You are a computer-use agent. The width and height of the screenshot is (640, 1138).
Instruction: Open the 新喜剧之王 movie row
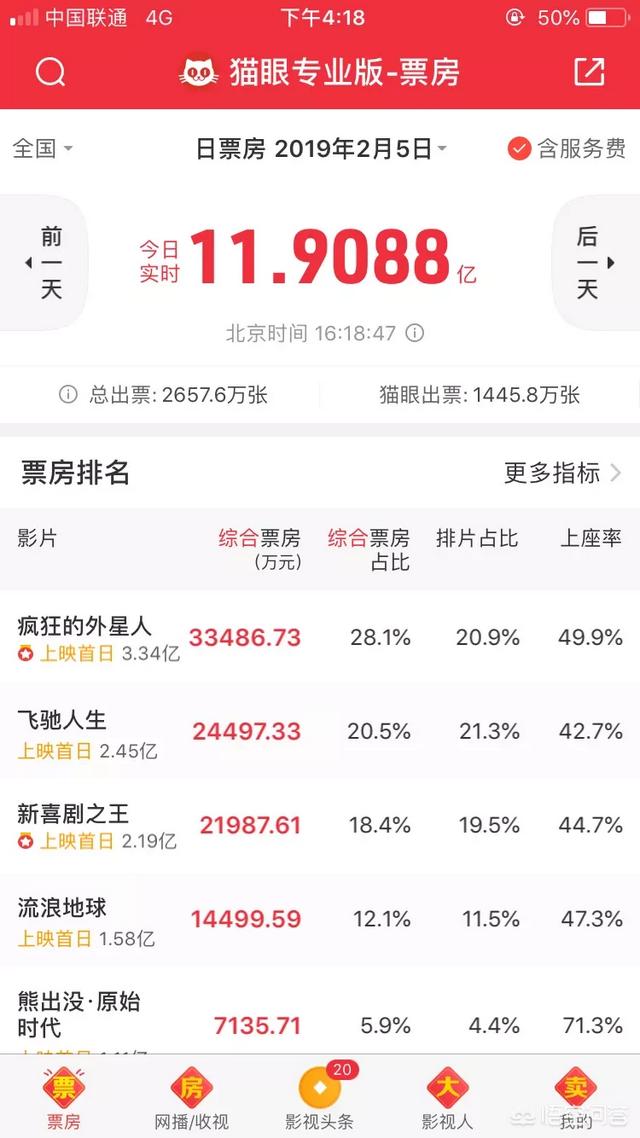point(320,826)
